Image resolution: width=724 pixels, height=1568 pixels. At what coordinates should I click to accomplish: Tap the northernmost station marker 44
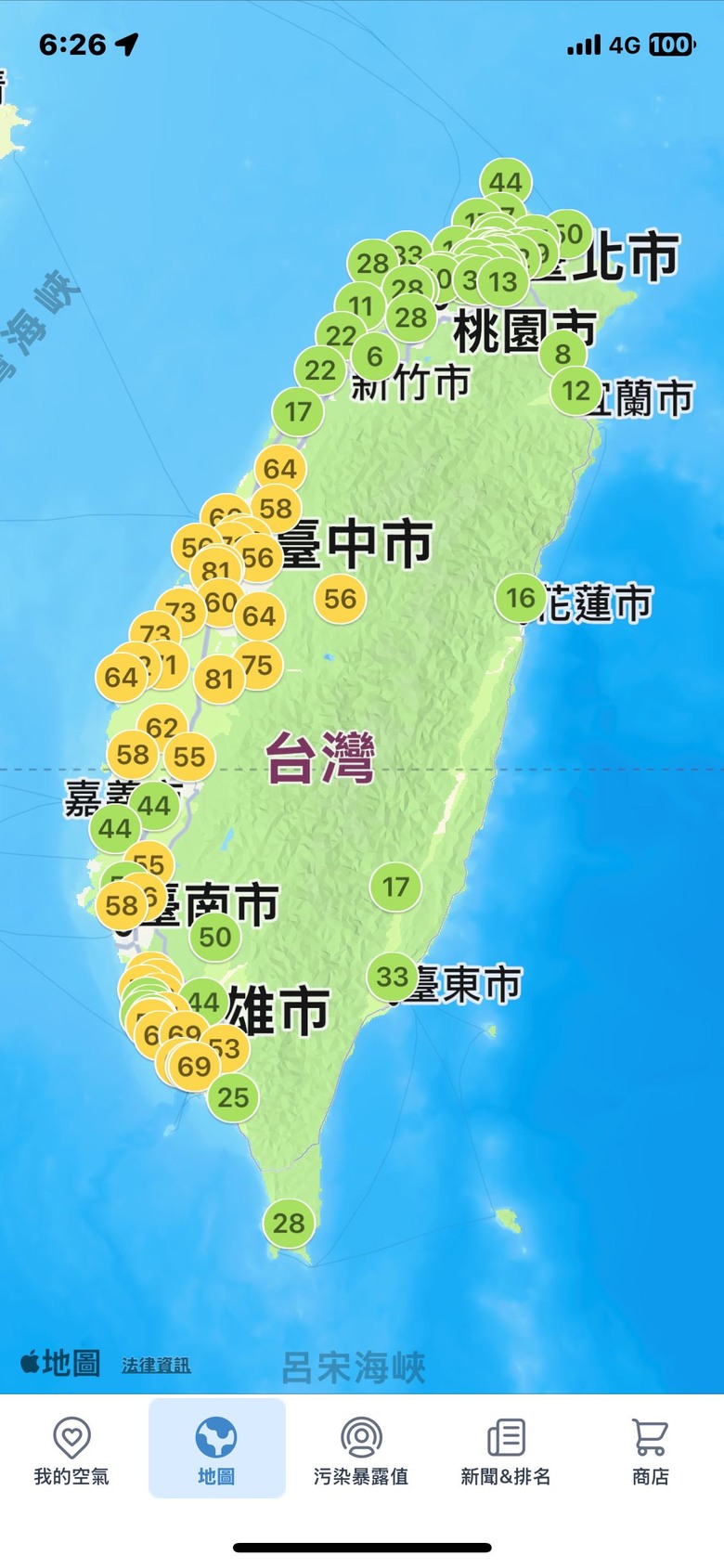click(x=506, y=181)
